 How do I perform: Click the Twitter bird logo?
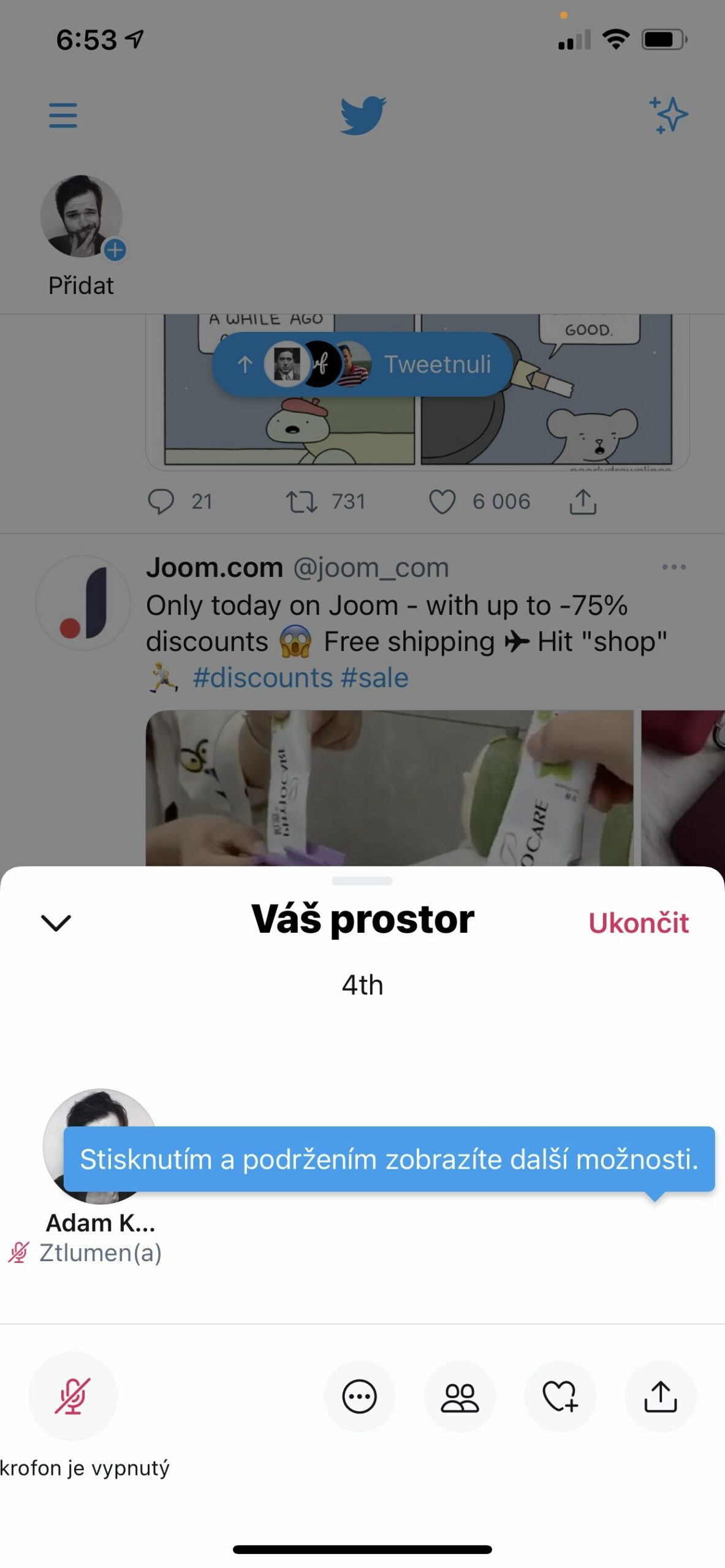(362, 115)
